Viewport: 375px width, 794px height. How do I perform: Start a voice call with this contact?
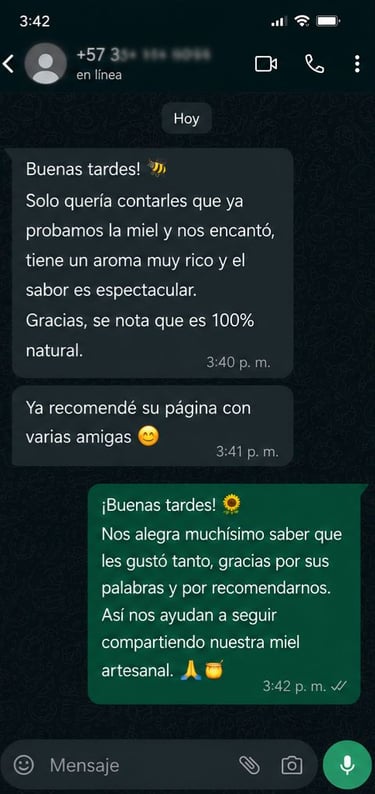(314, 64)
